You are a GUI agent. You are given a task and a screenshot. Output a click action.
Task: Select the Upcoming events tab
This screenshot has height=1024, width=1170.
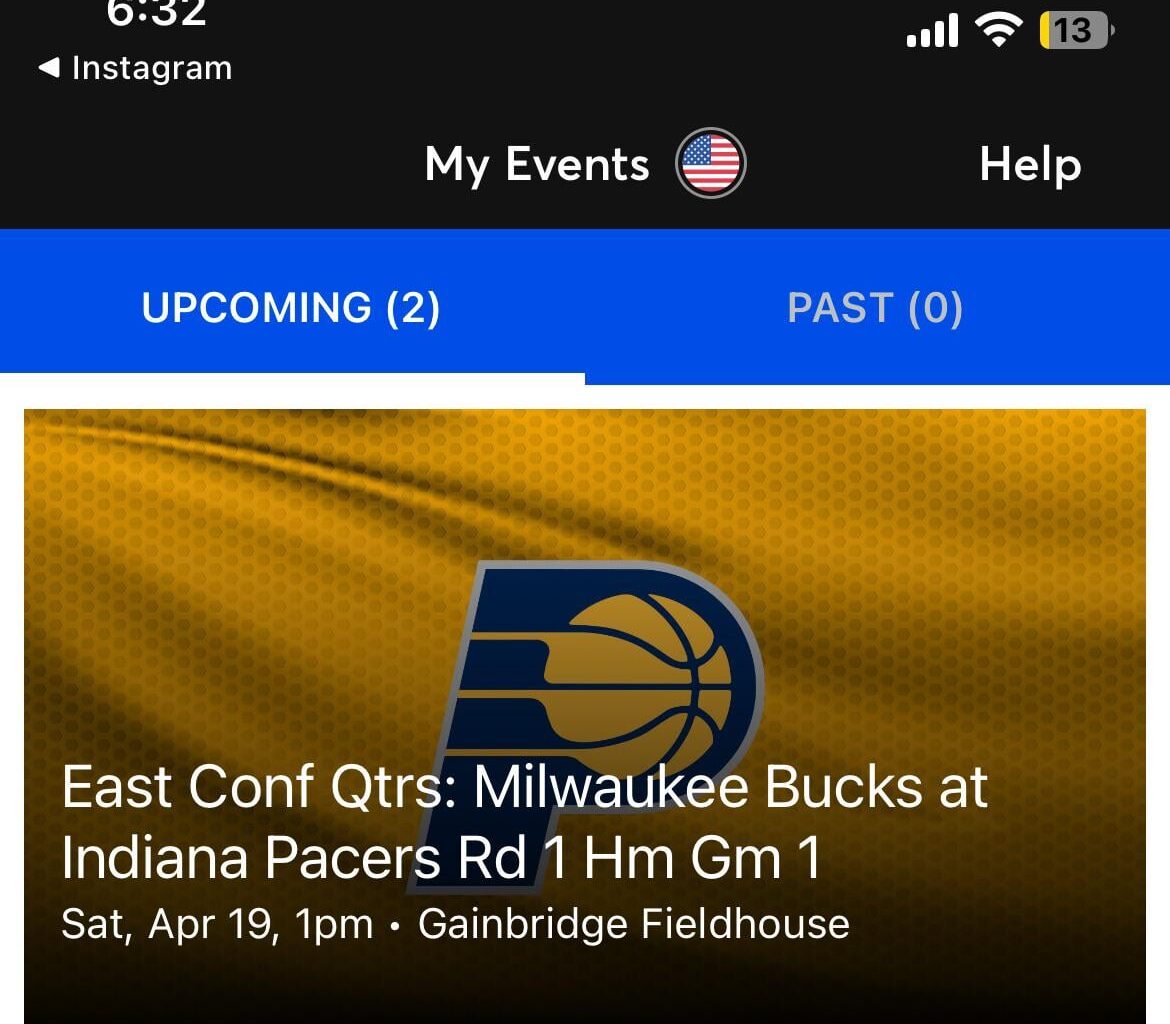(291, 307)
